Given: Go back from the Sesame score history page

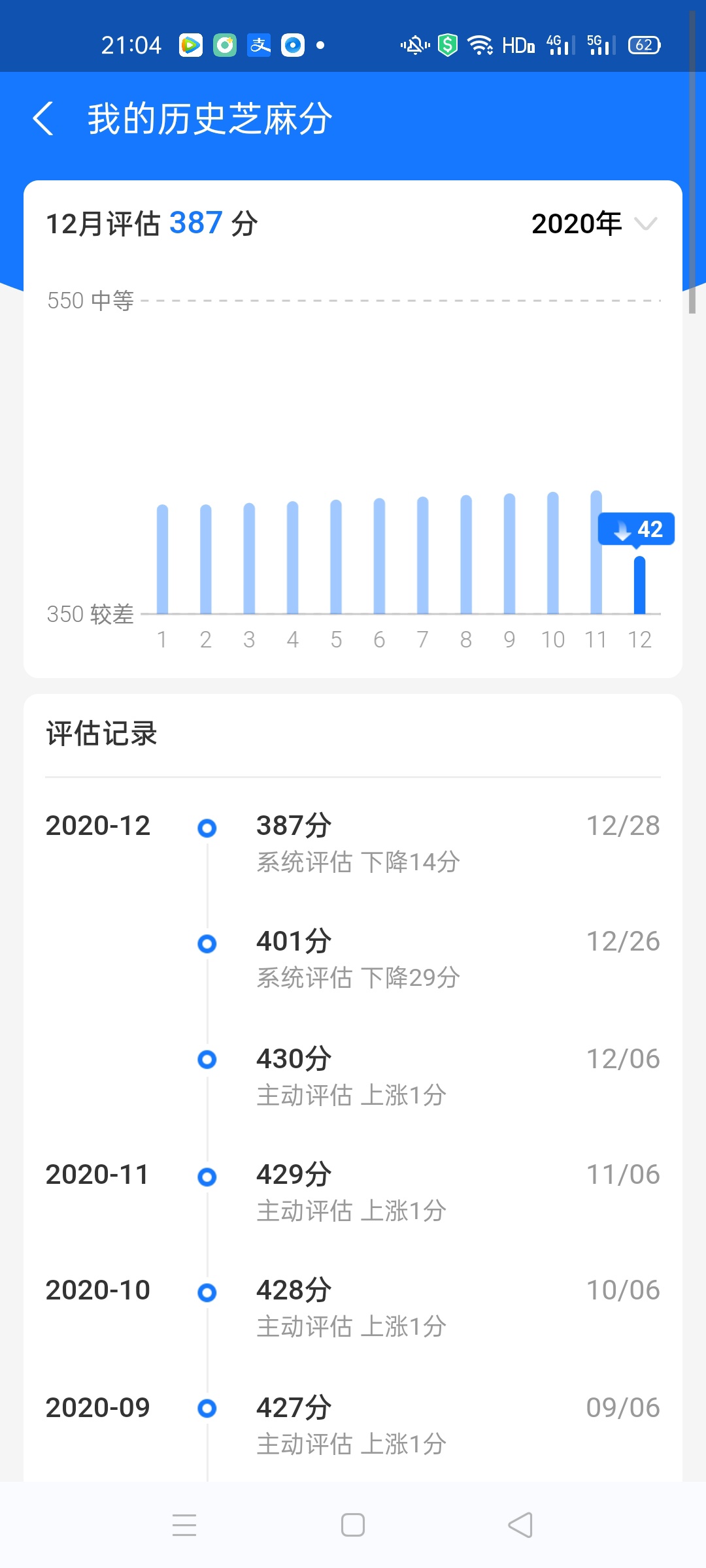Looking at the screenshot, I should (43, 119).
